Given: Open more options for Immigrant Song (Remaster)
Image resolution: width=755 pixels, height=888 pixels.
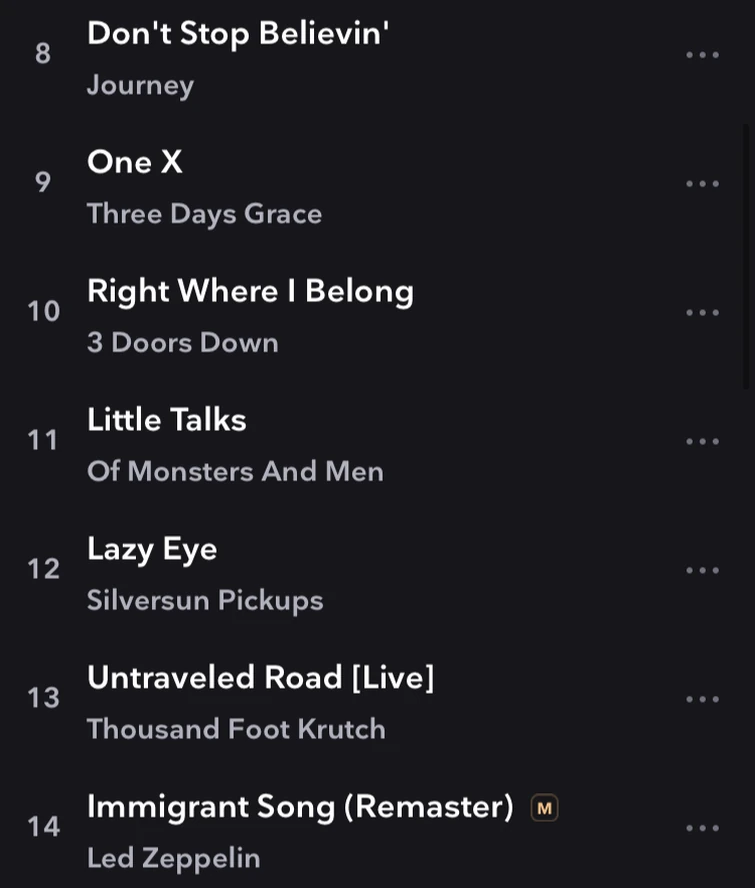Looking at the screenshot, I should pyautogui.click(x=702, y=829).
